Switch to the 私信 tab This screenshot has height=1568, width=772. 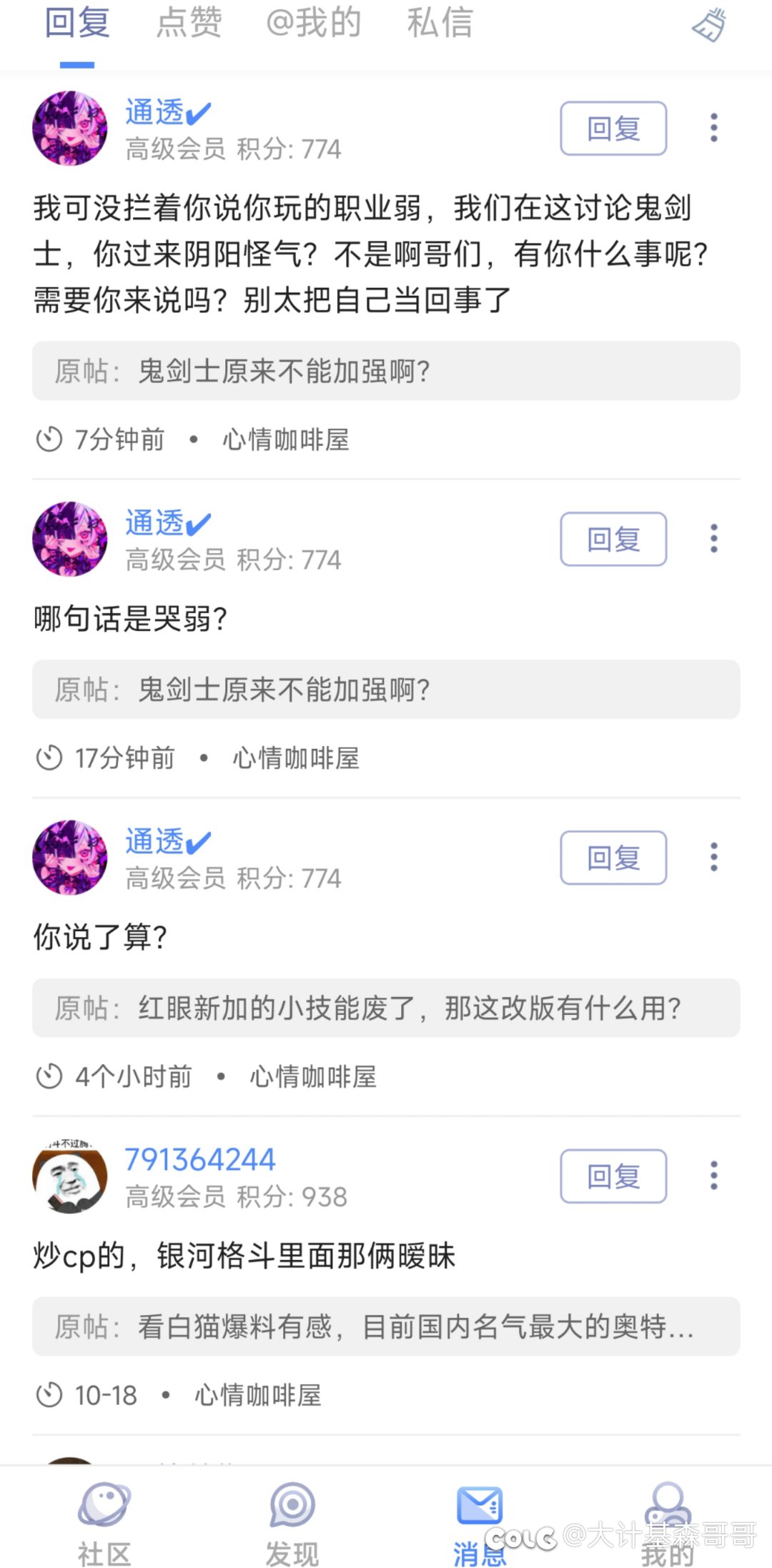(440, 23)
